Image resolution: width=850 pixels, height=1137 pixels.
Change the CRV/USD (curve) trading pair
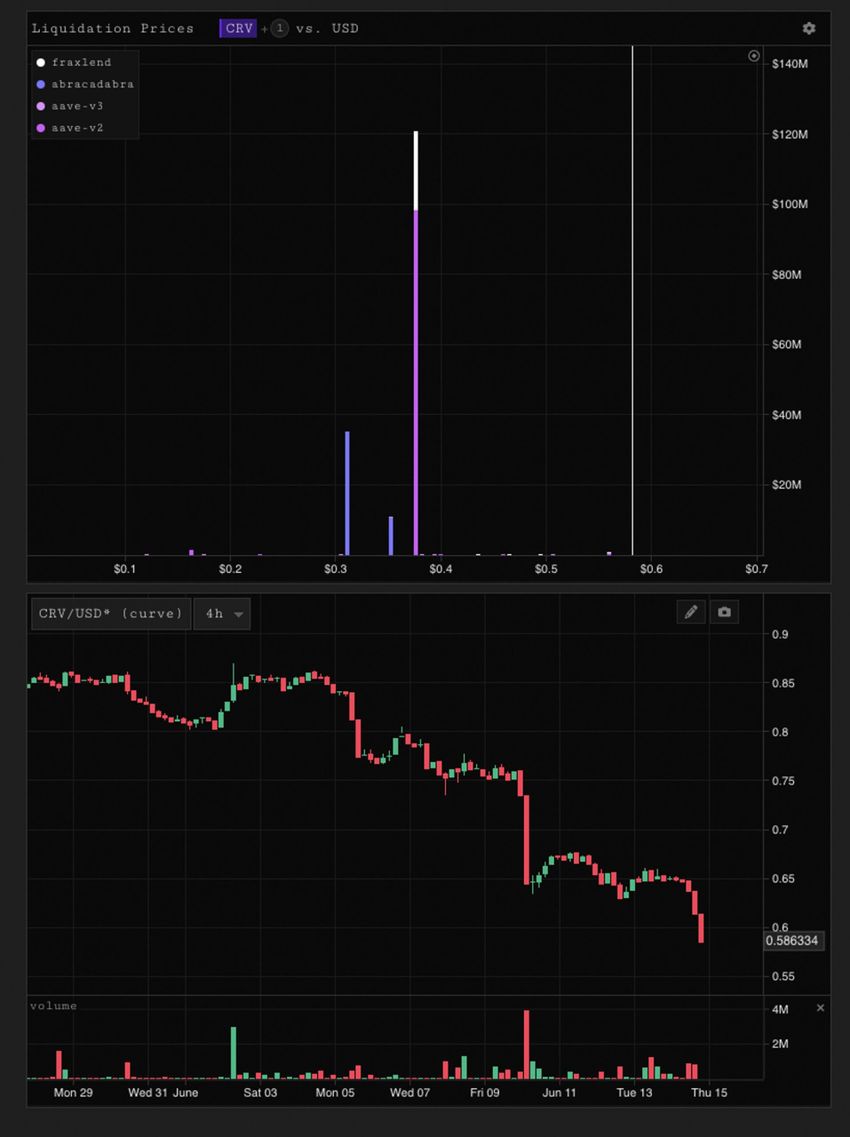(x=110, y=613)
